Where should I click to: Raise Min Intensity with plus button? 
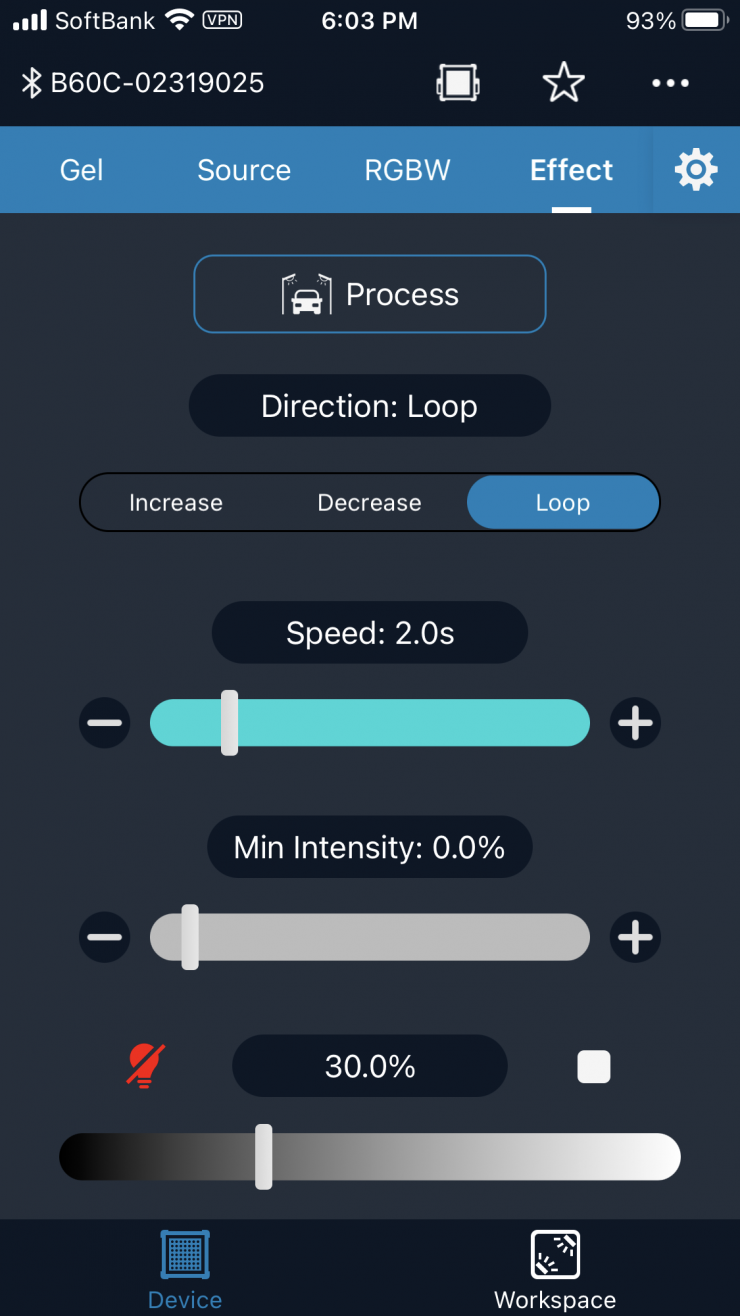(x=635, y=937)
